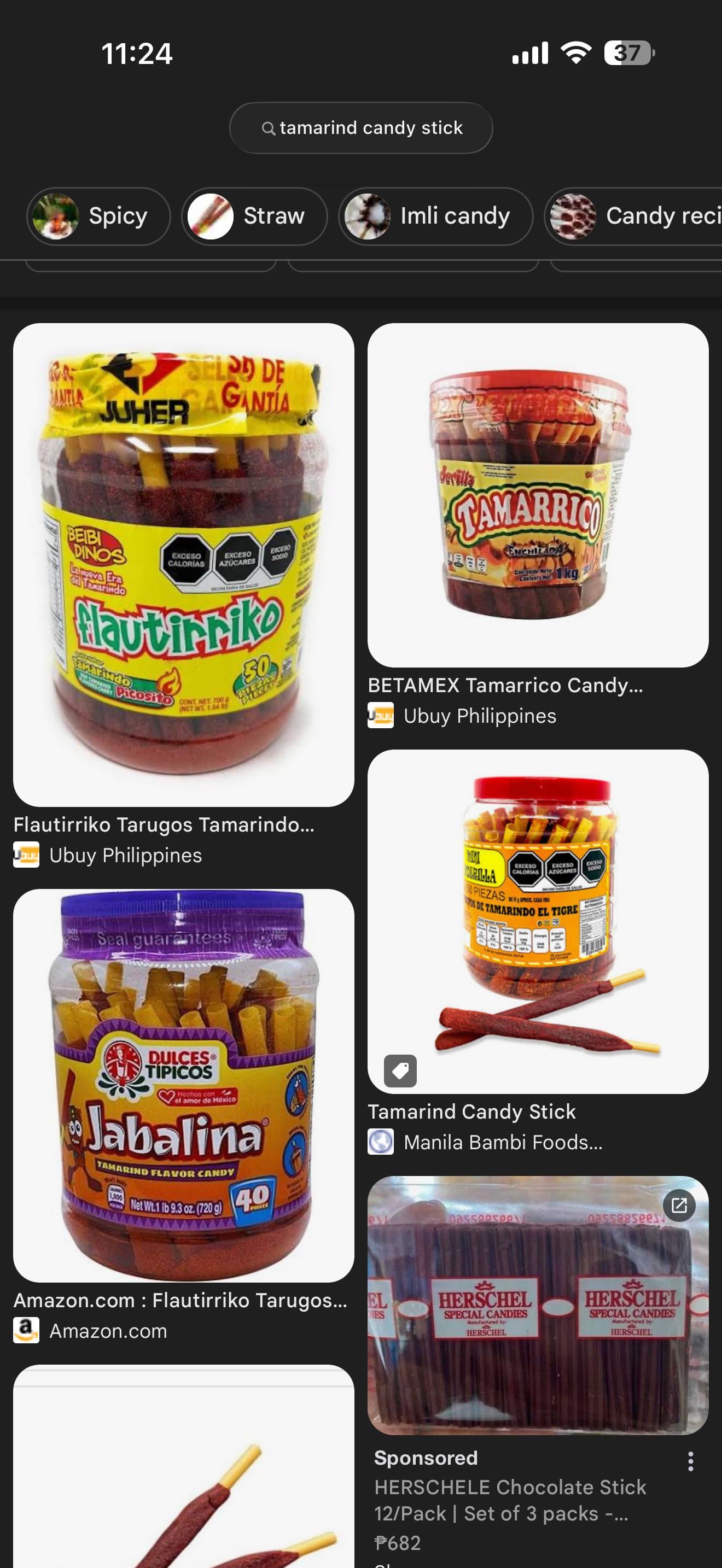Tap the external link icon on Herschel image
This screenshot has height=1568, width=722.
(x=679, y=1204)
